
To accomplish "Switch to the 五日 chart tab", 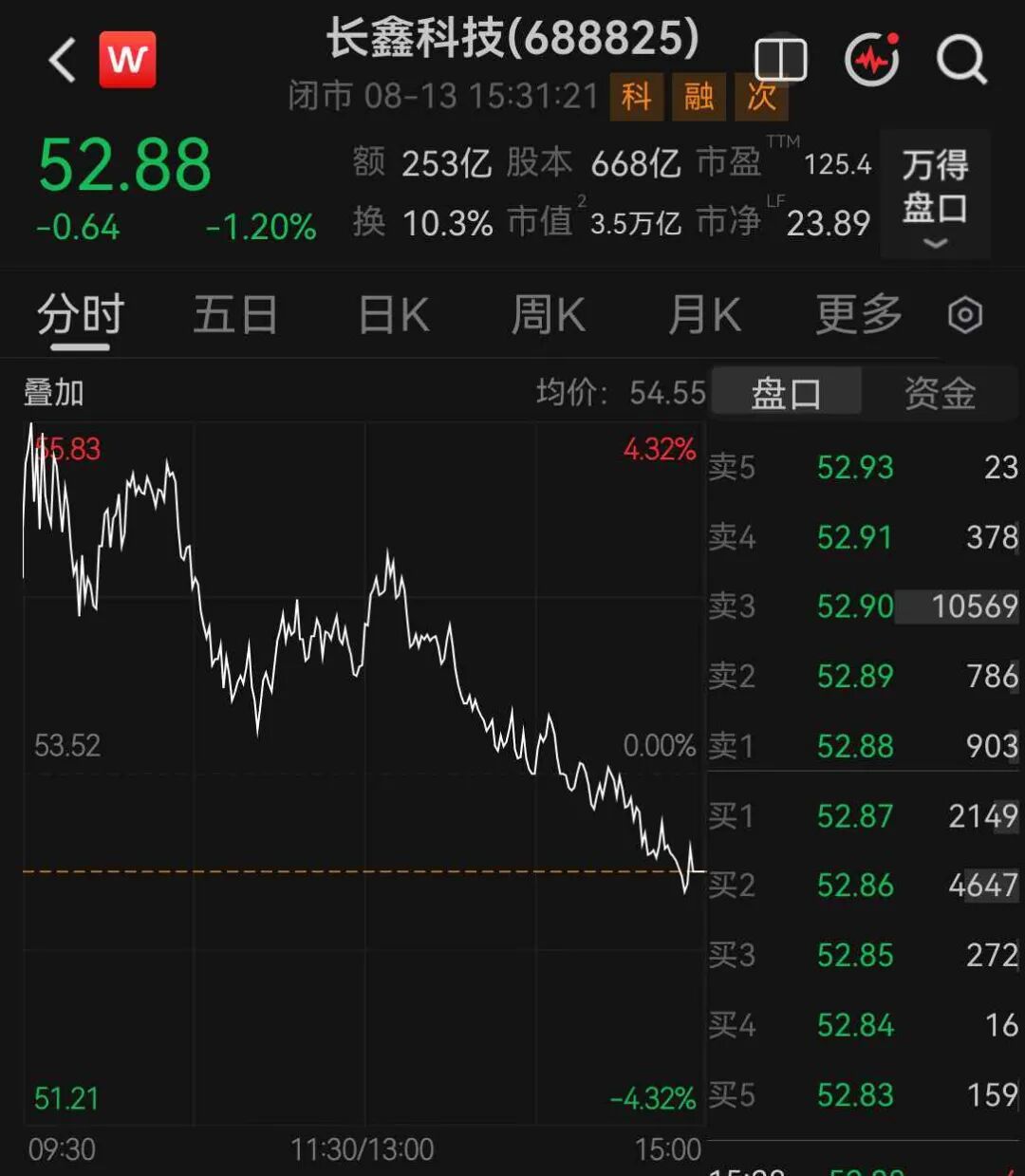I will pos(235,315).
